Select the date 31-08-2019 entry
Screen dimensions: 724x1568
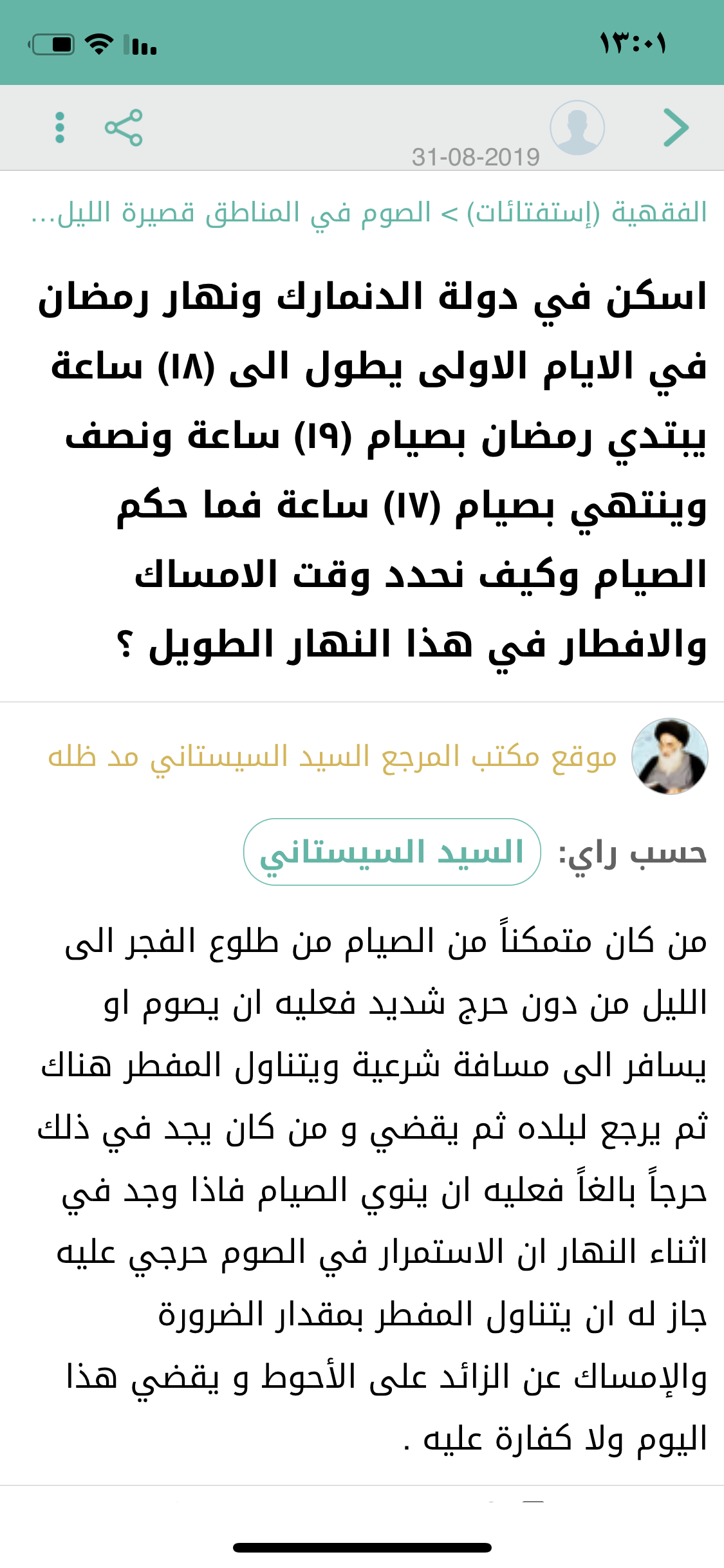click(474, 156)
